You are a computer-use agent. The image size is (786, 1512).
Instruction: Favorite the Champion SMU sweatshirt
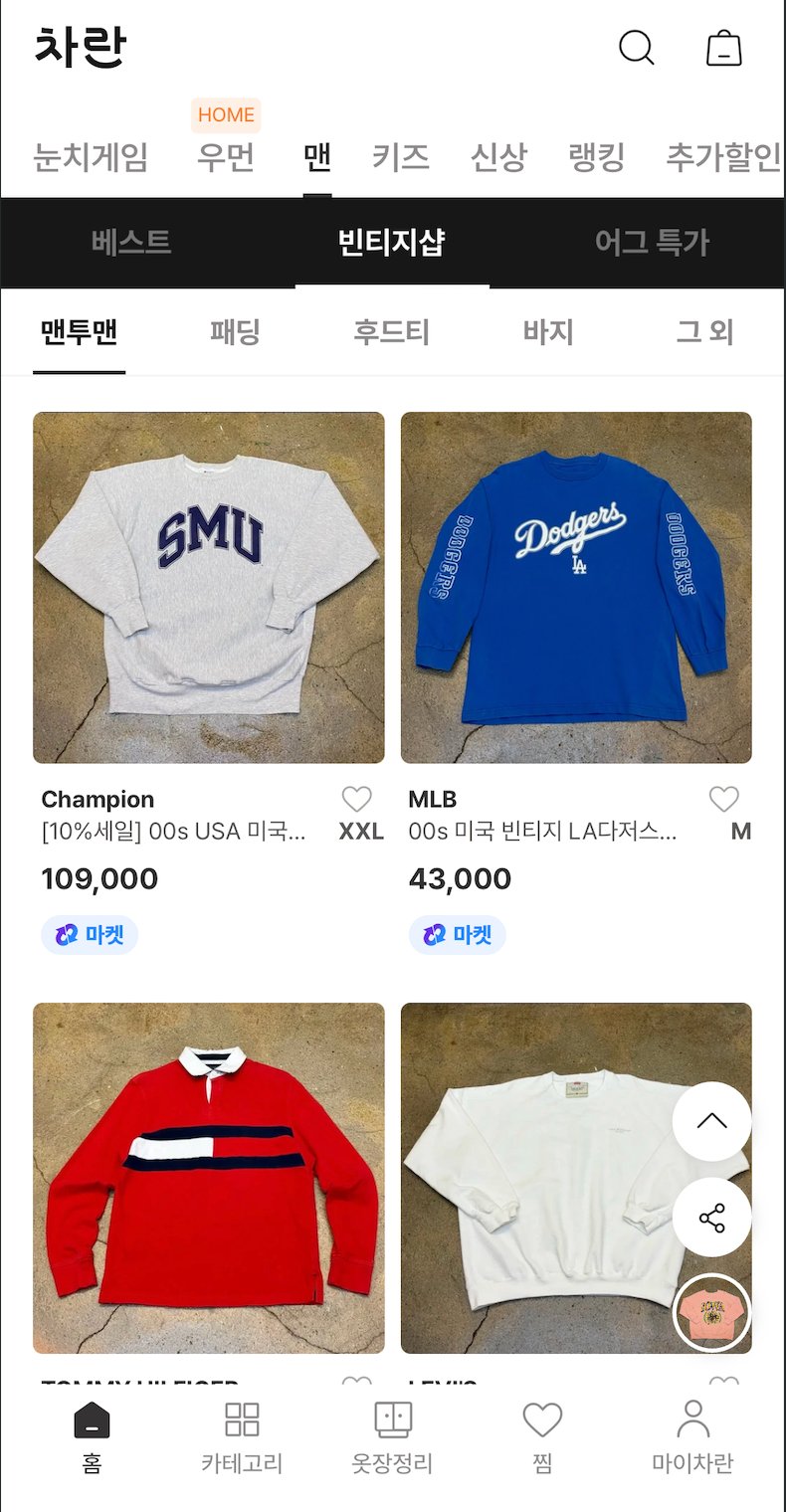point(356,799)
